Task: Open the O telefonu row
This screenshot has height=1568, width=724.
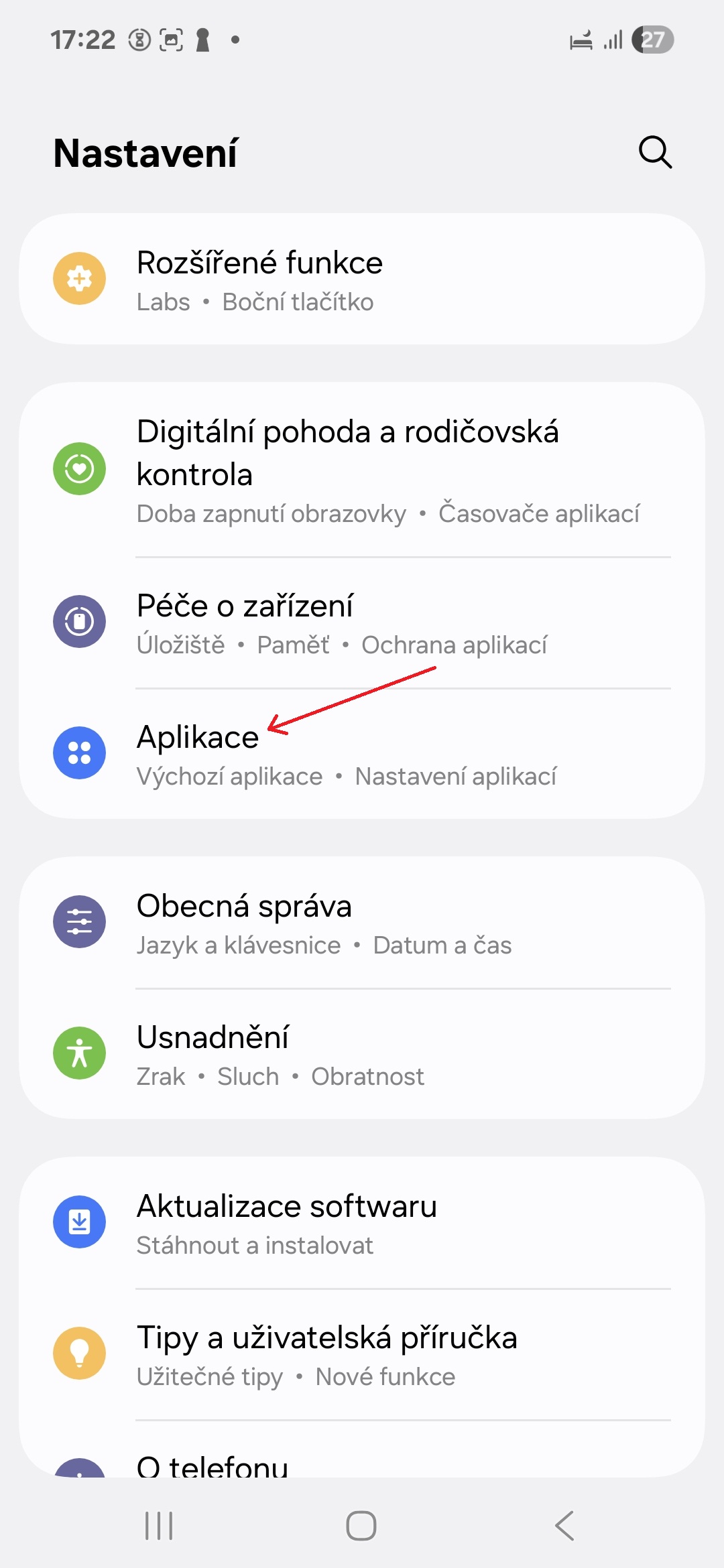Action: pos(362,1449)
